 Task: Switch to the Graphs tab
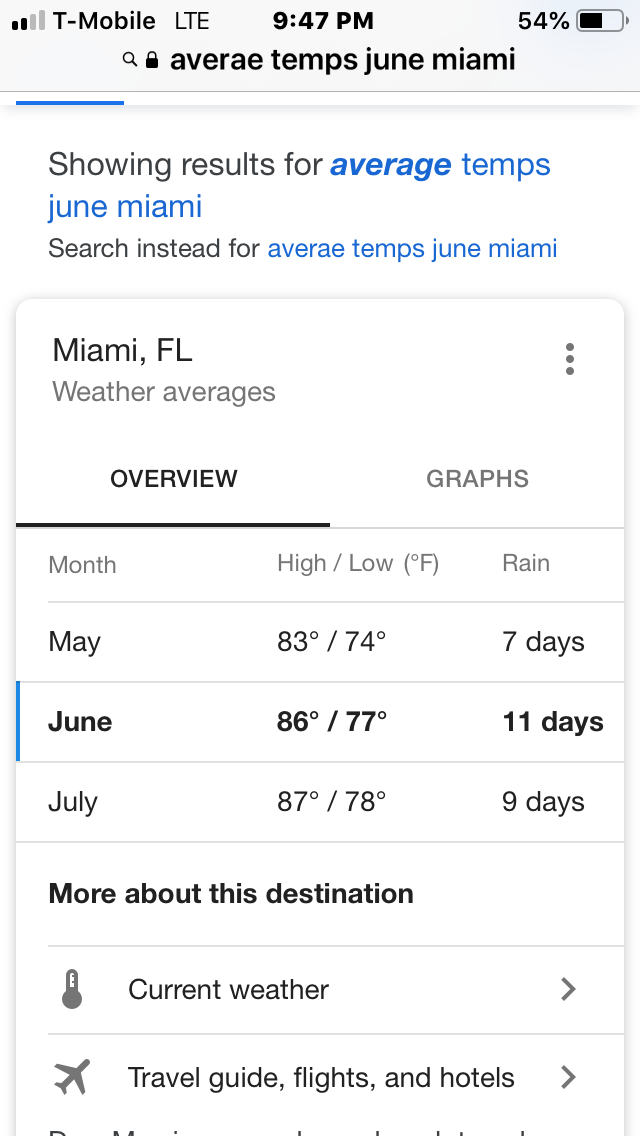[477, 479]
